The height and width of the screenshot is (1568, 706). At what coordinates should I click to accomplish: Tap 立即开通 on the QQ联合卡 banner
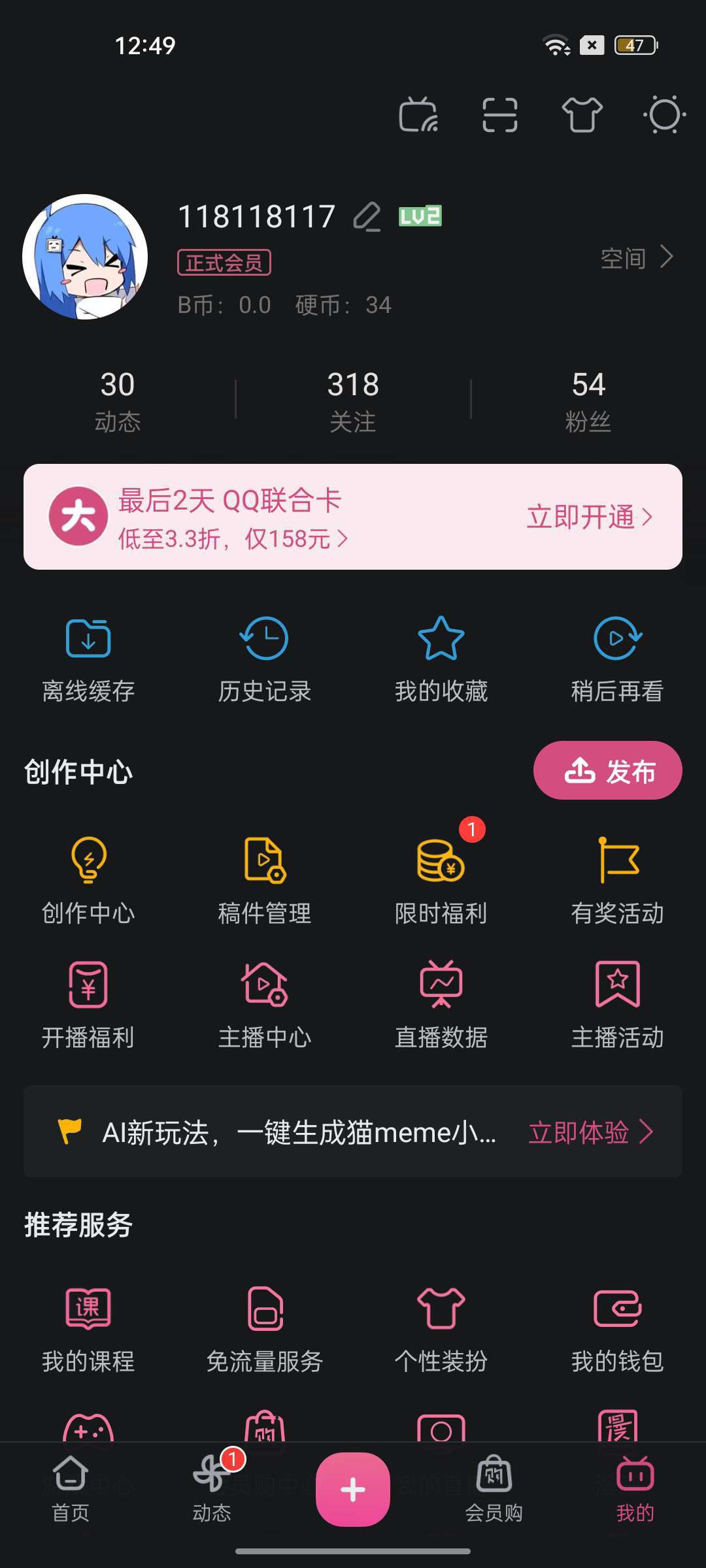(590, 517)
